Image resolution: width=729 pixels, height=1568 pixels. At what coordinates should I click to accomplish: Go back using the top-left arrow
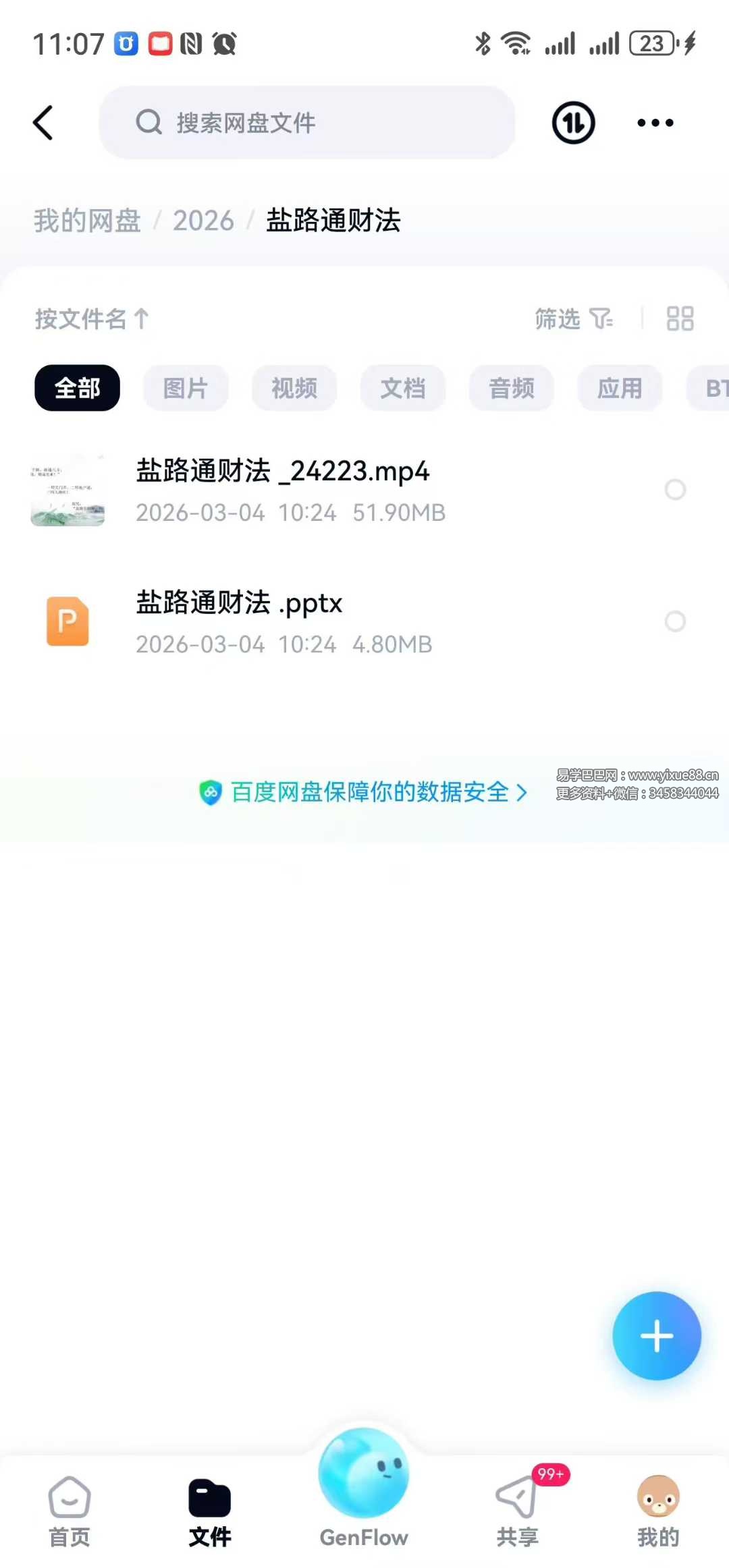pos(43,123)
